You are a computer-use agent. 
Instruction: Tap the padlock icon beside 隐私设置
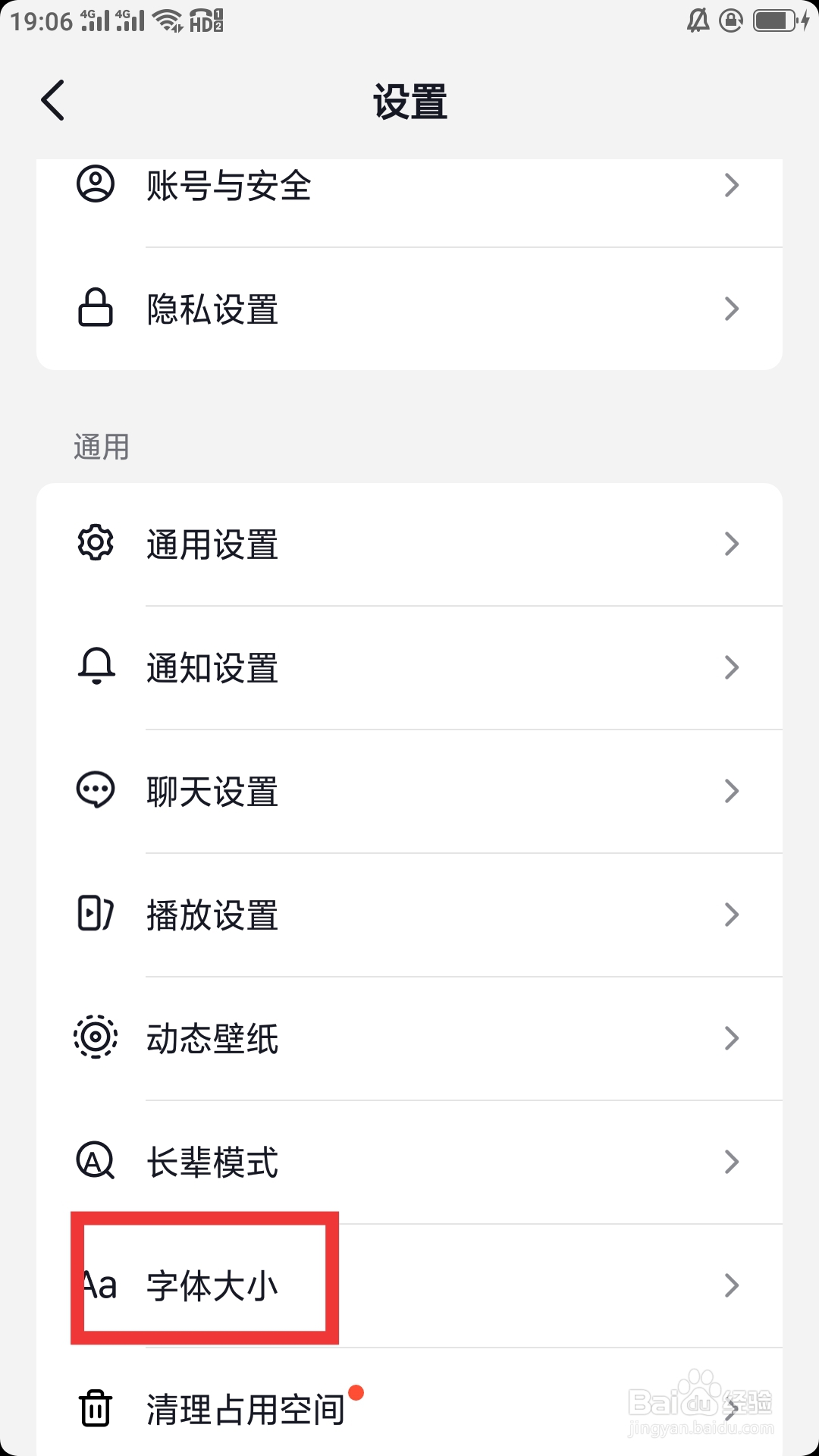tap(95, 308)
